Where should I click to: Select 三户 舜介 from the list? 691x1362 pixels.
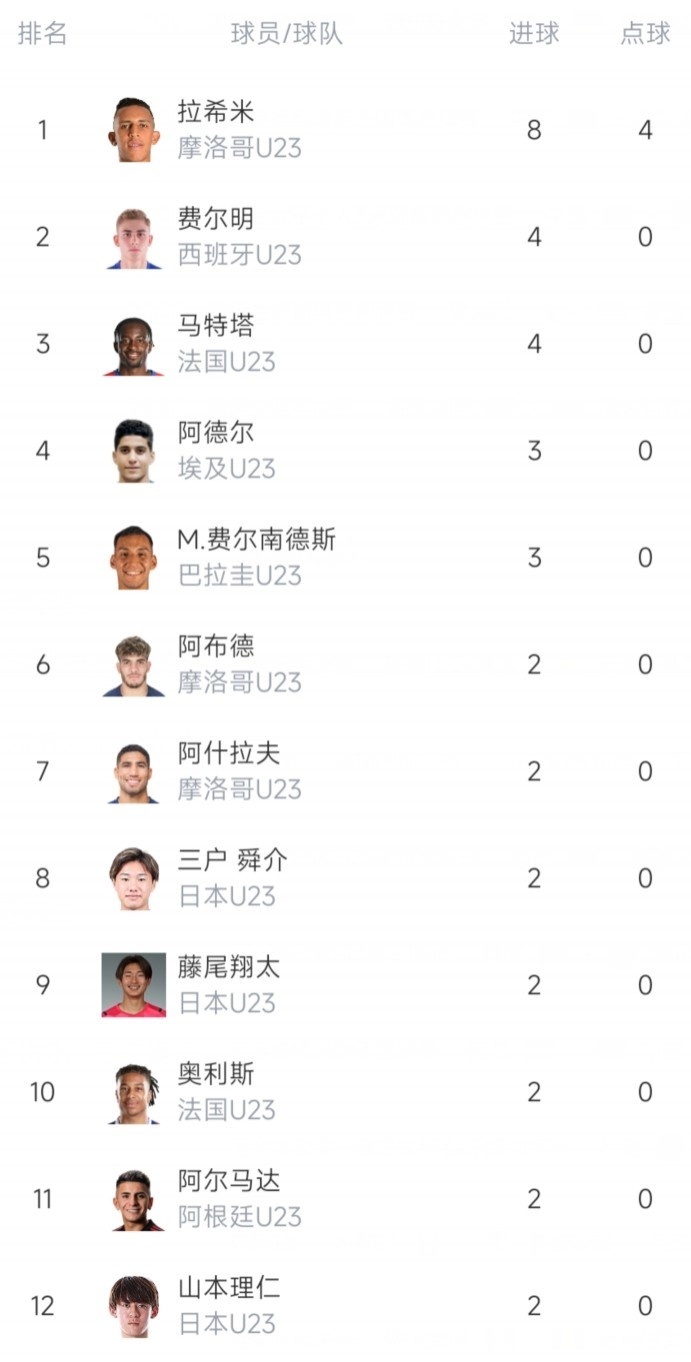point(233,861)
